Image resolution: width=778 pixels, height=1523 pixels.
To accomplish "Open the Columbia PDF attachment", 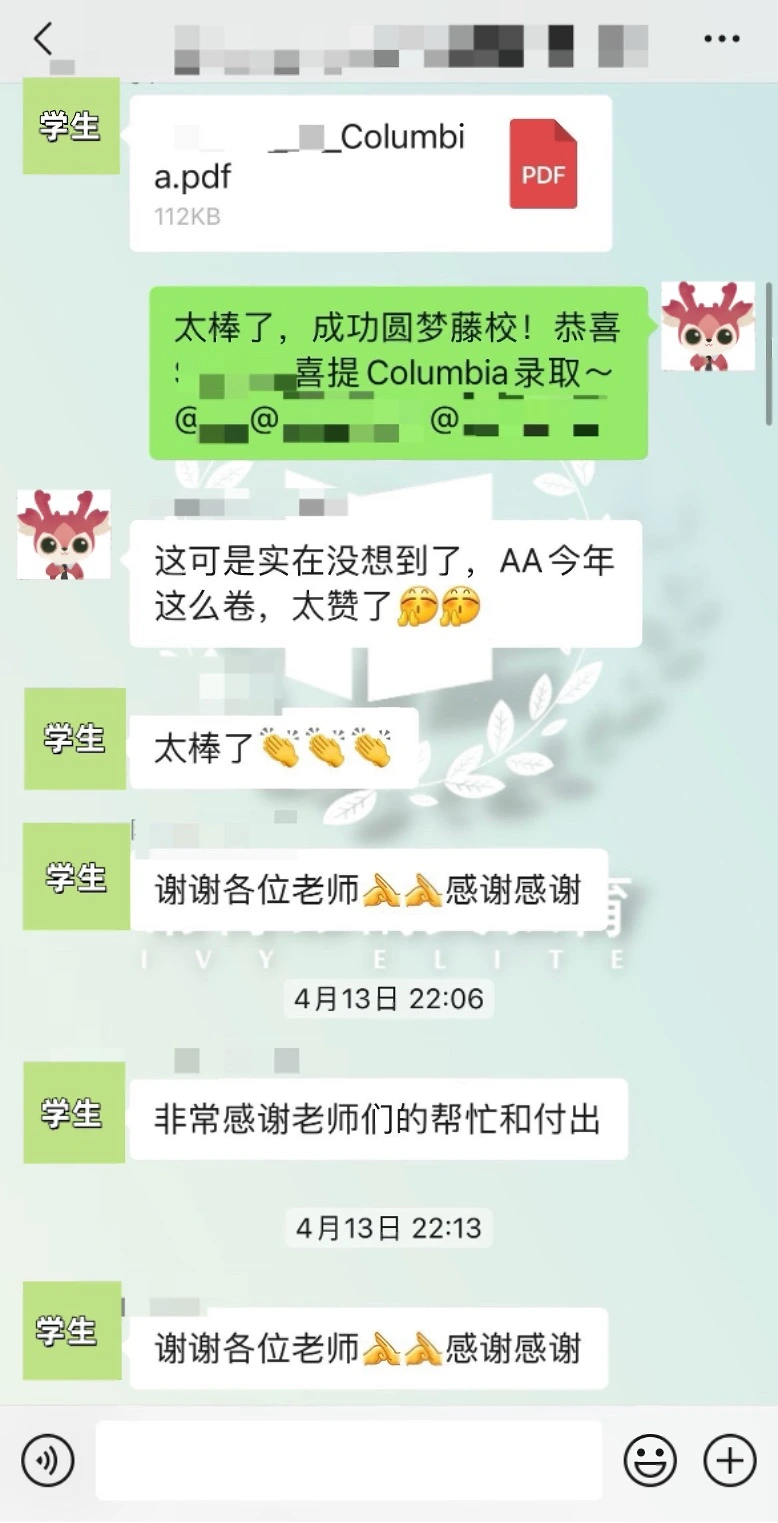I will coord(370,173).
